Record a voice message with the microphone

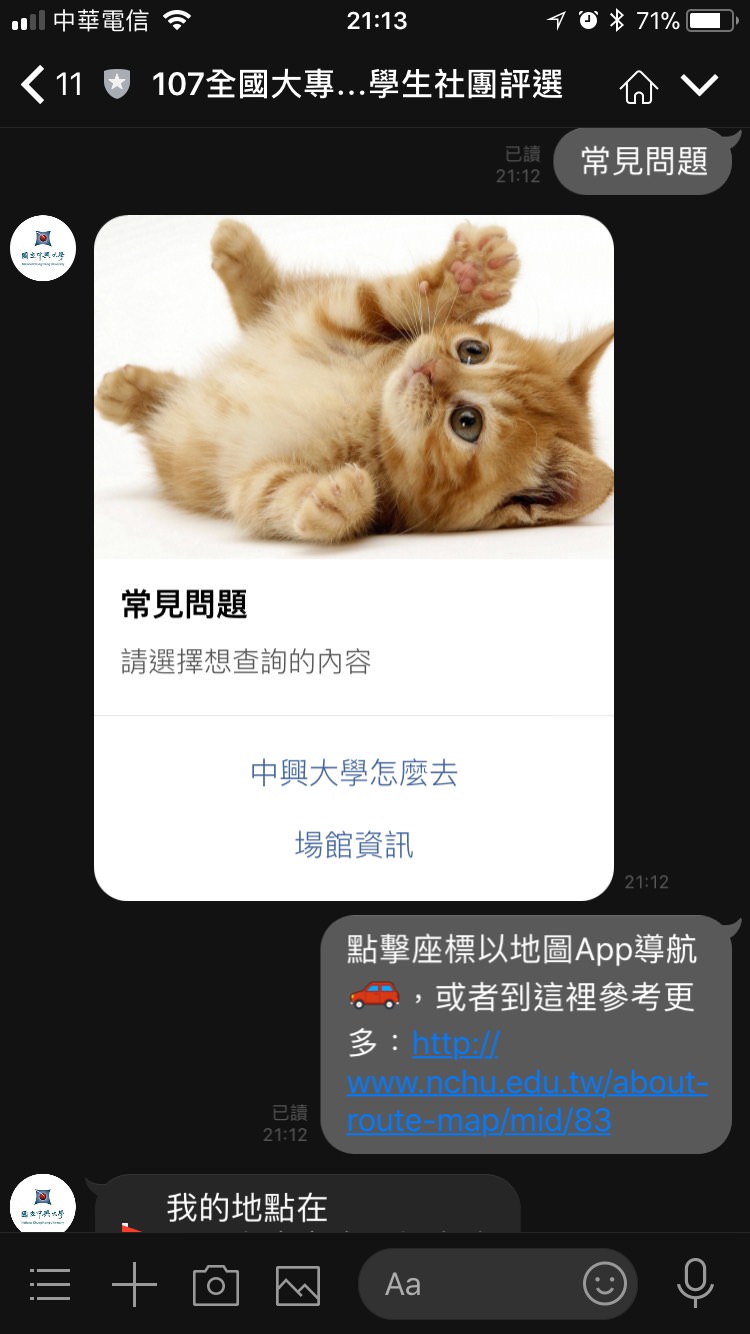(694, 1283)
